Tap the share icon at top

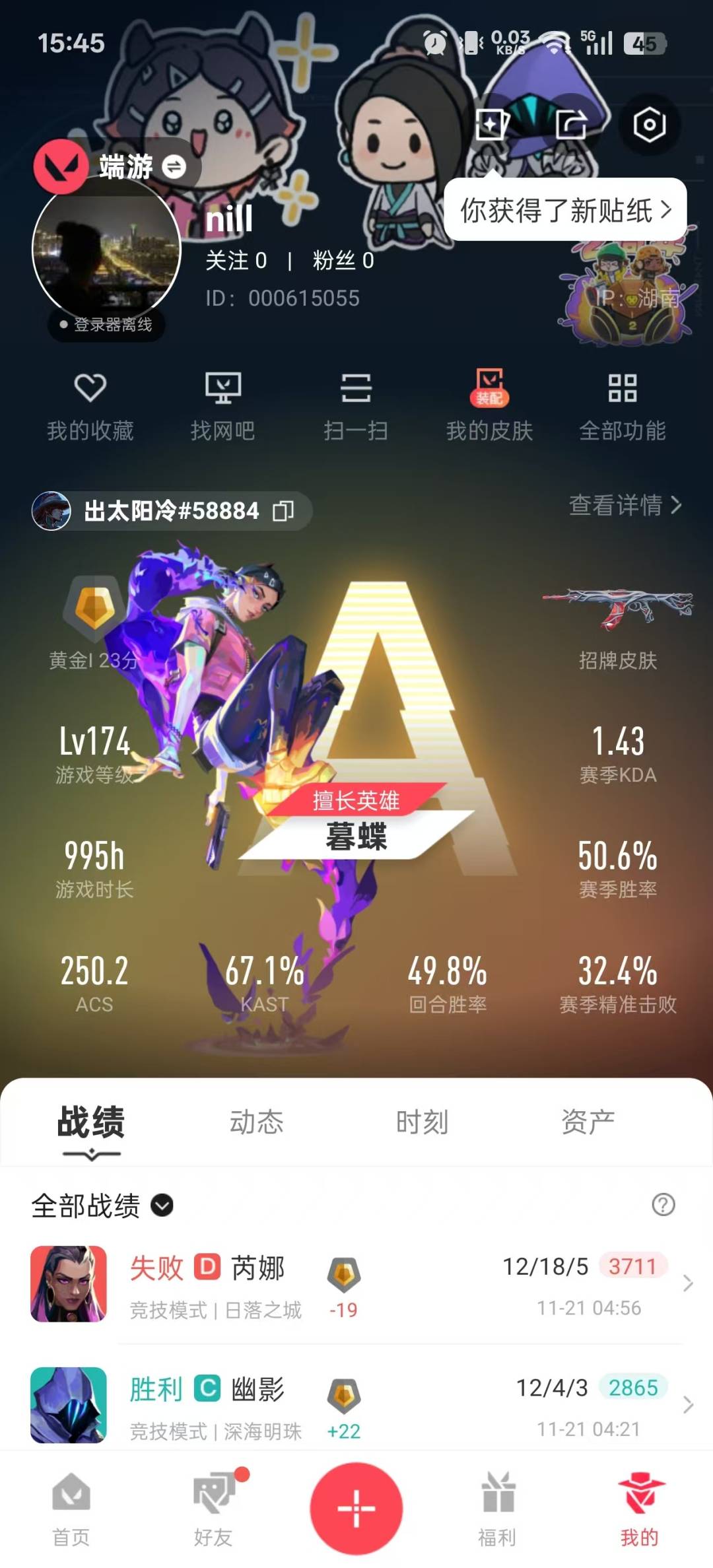pyautogui.click(x=570, y=124)
